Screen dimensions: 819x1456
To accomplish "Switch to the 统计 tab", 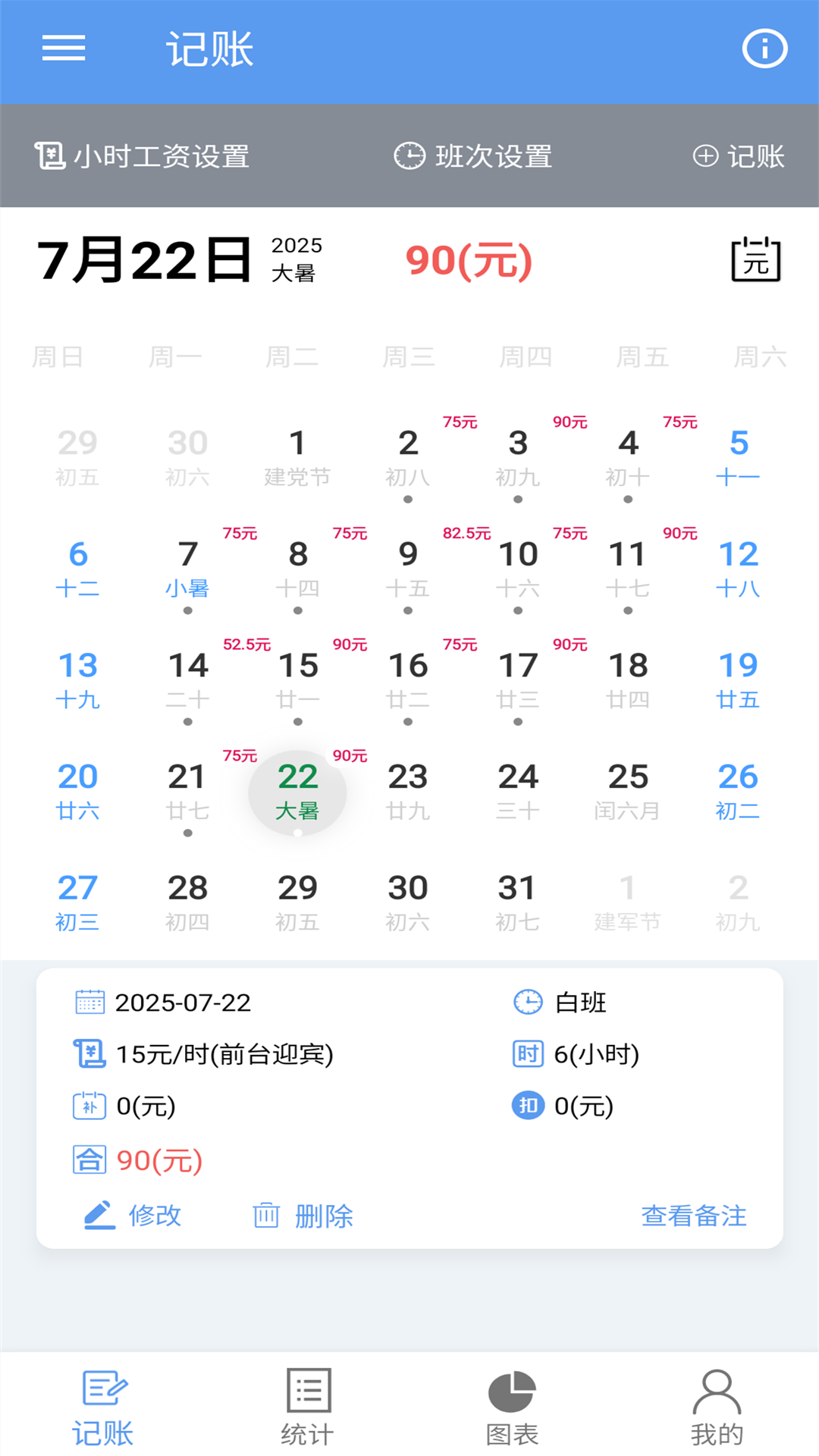I will point(307,1407).
